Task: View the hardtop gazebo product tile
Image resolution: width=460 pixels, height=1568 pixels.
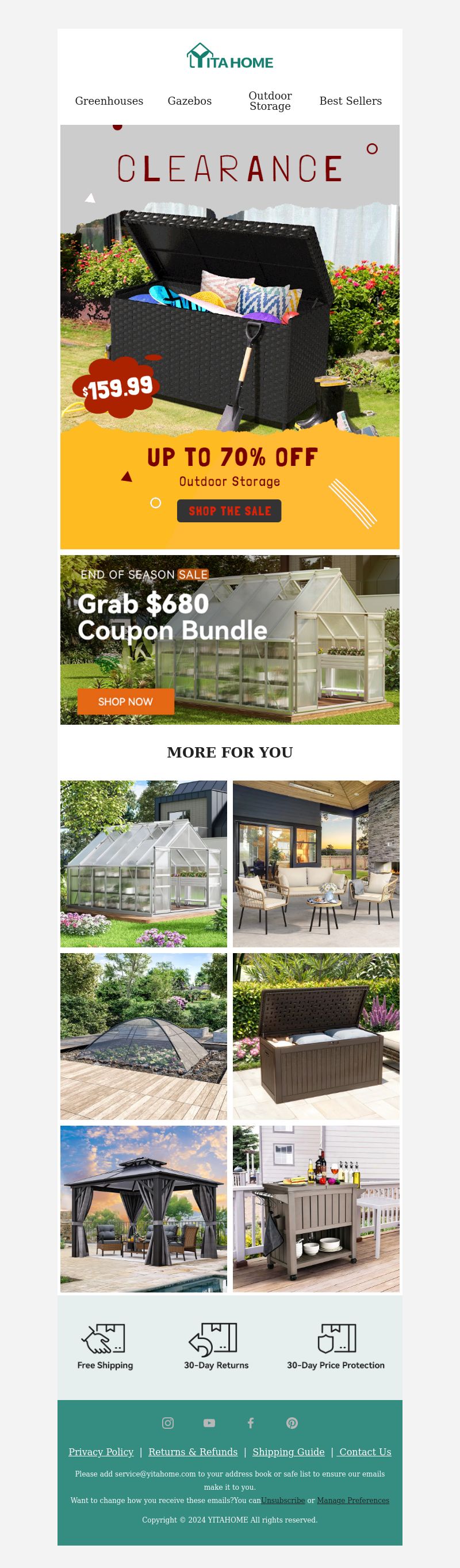Action: [x=144, y=1208]
